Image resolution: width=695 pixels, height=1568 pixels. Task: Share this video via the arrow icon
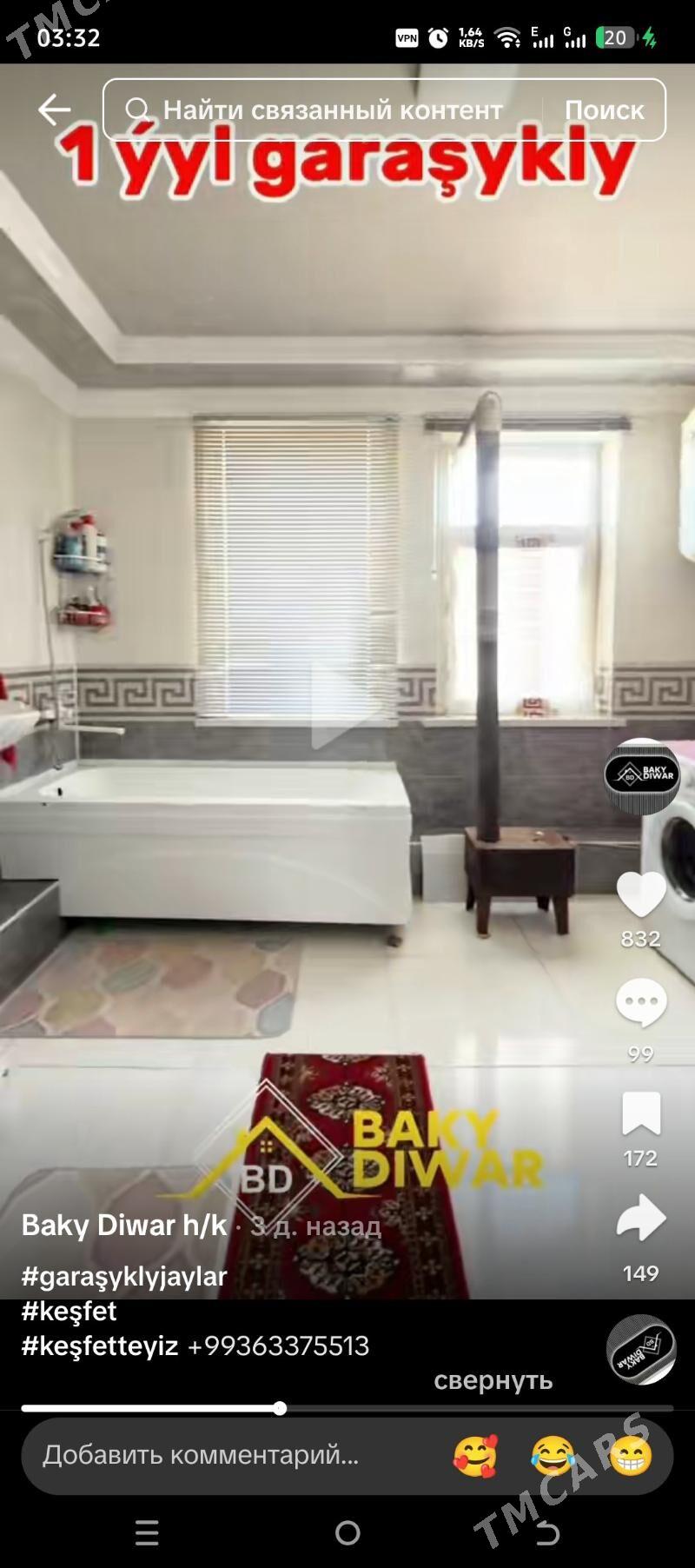[641, 1217]
